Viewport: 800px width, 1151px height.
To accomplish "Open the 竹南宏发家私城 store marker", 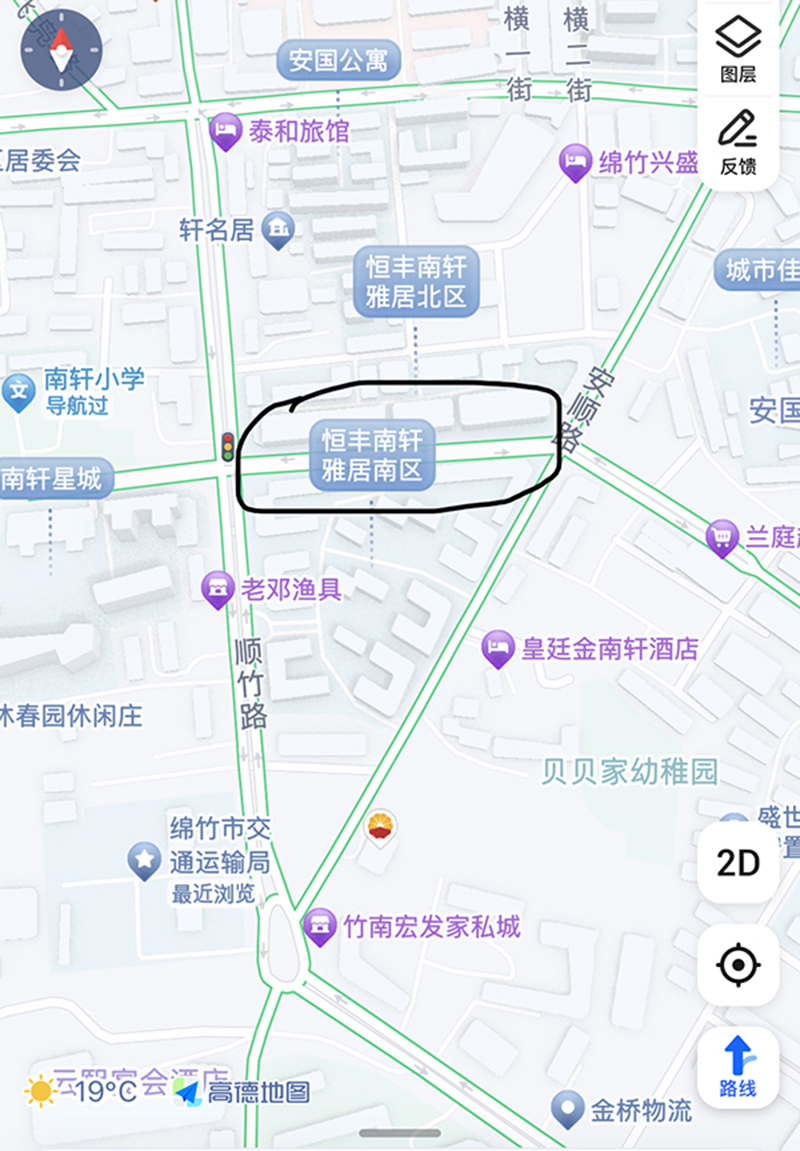I will pyautogui.click(x=319, y=927).
